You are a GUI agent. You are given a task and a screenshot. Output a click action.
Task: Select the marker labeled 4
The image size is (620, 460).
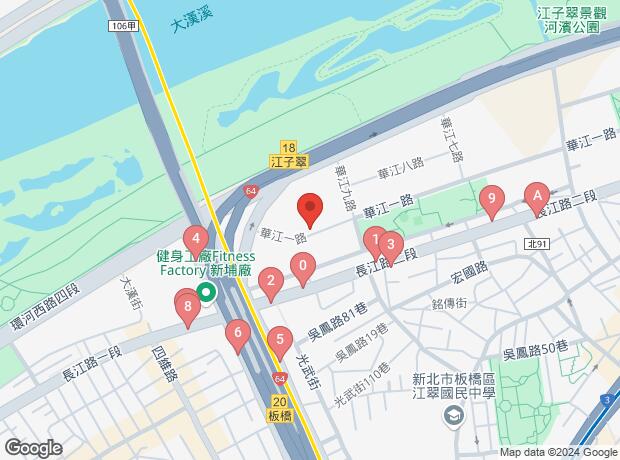point(197,240)
